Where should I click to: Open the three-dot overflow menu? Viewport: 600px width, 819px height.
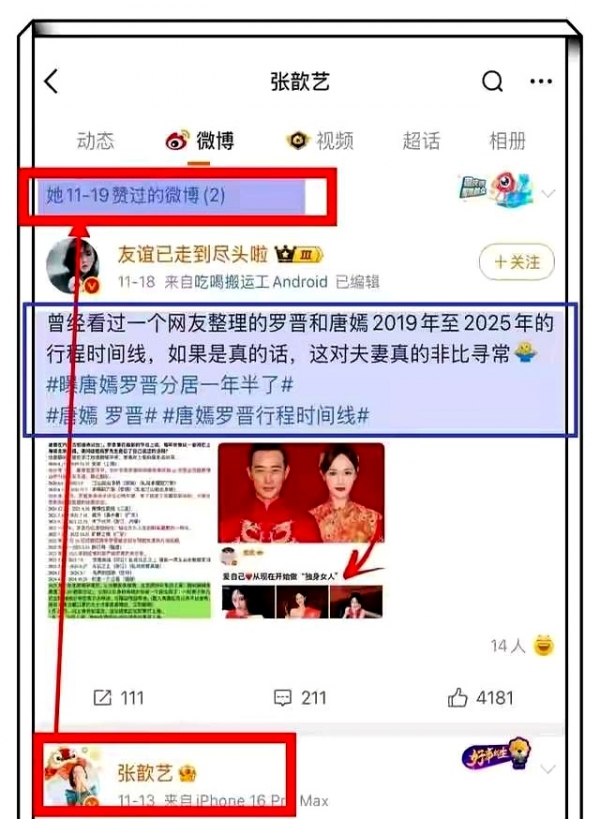click(x=541, y=82)
